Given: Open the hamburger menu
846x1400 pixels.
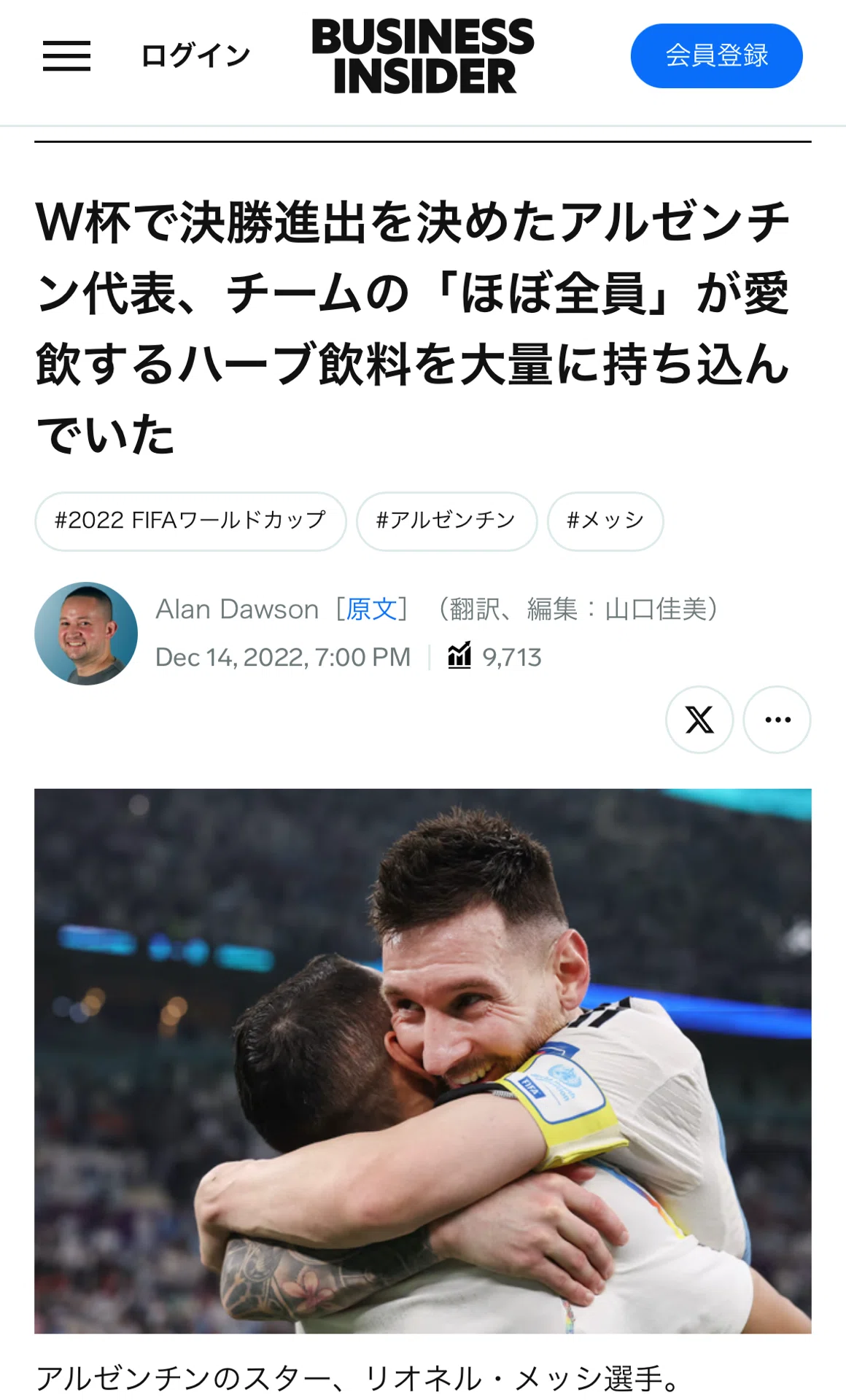Looking at the screenshot, I should pos(66,56).
